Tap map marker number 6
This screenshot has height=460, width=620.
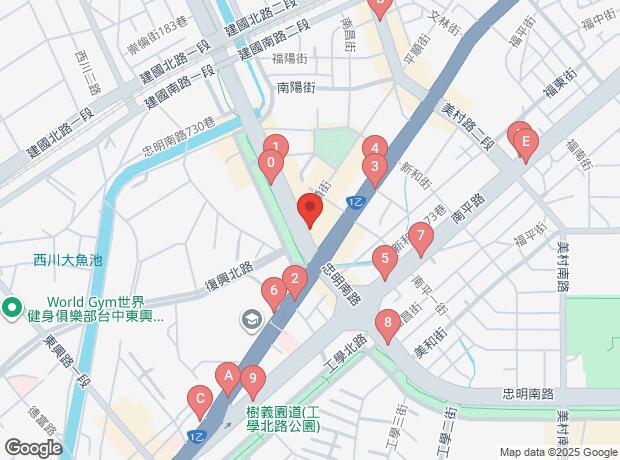point(275,292)
